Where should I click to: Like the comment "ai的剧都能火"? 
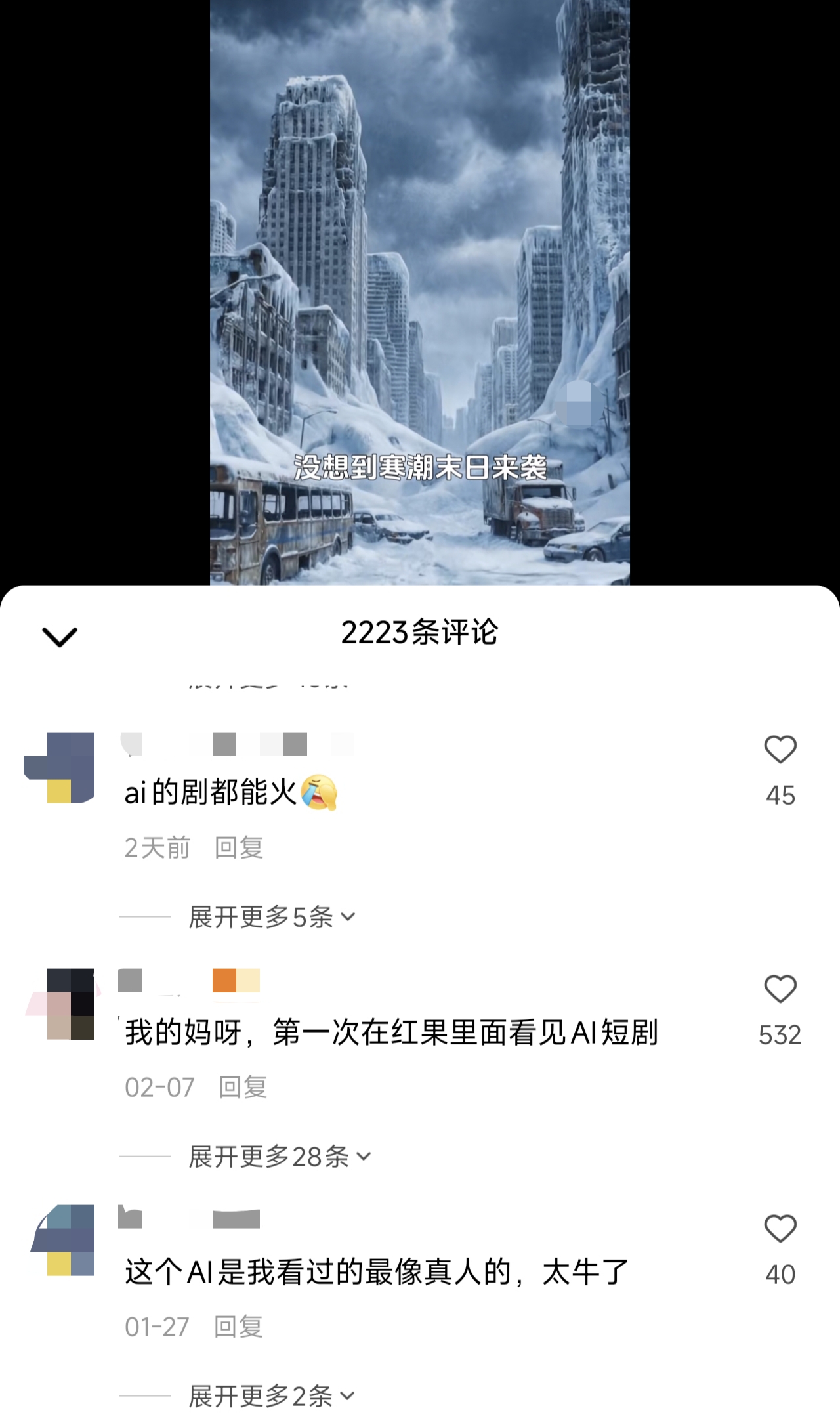pos(780,750)
